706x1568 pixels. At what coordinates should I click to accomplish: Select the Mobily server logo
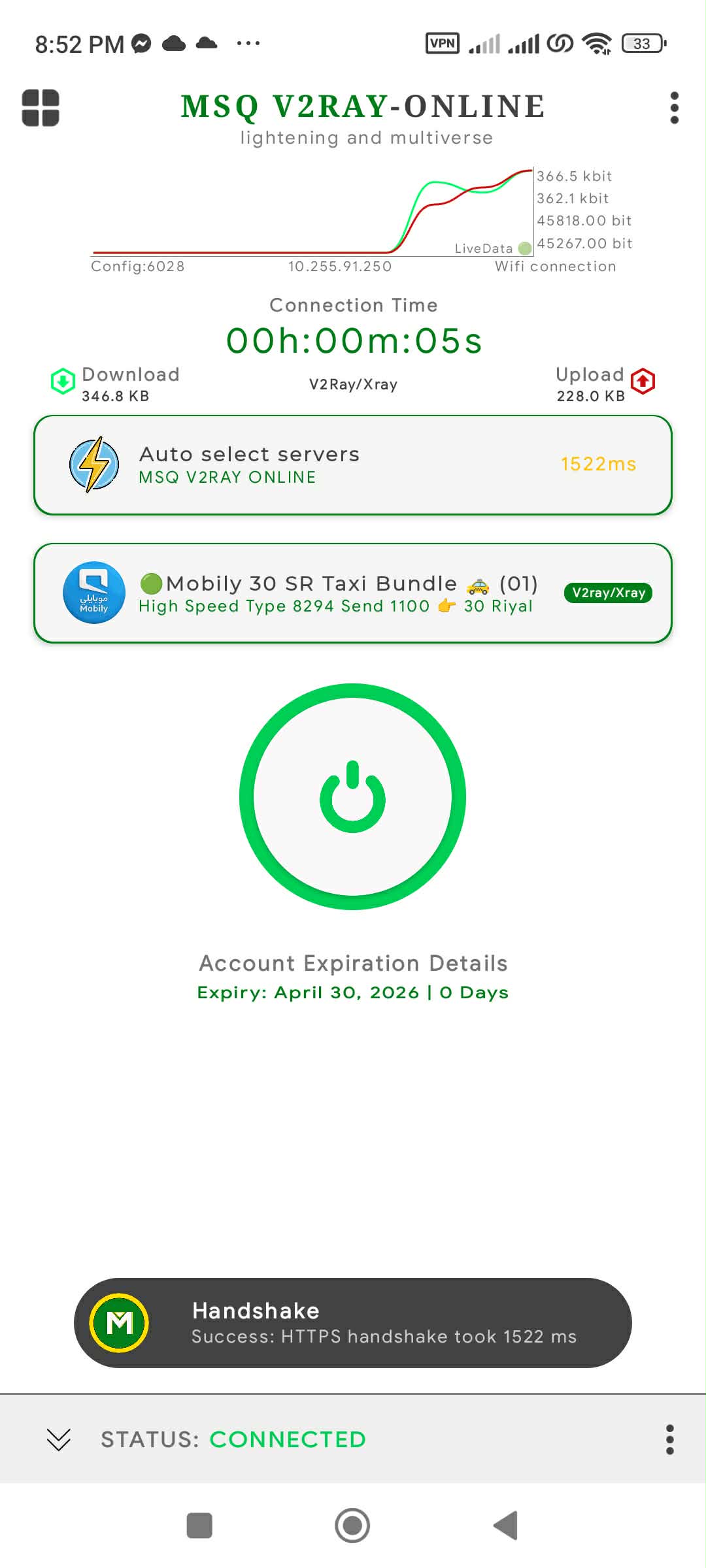94,593
